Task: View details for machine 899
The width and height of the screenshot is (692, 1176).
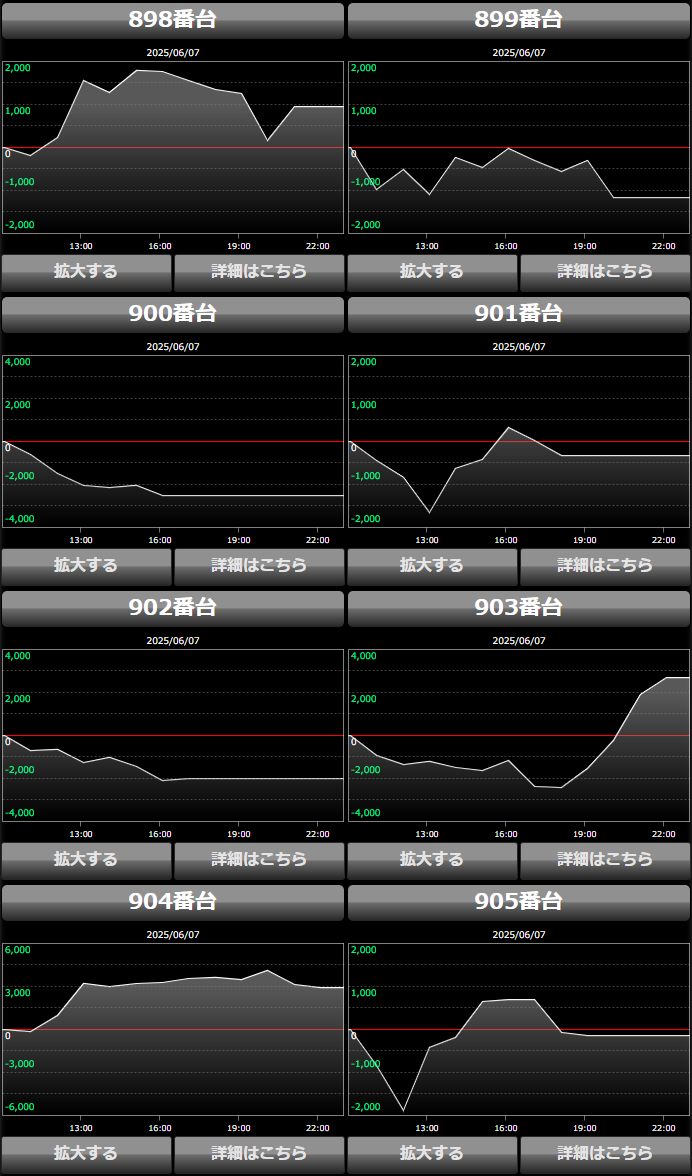Action: click(x=605, y=272)
